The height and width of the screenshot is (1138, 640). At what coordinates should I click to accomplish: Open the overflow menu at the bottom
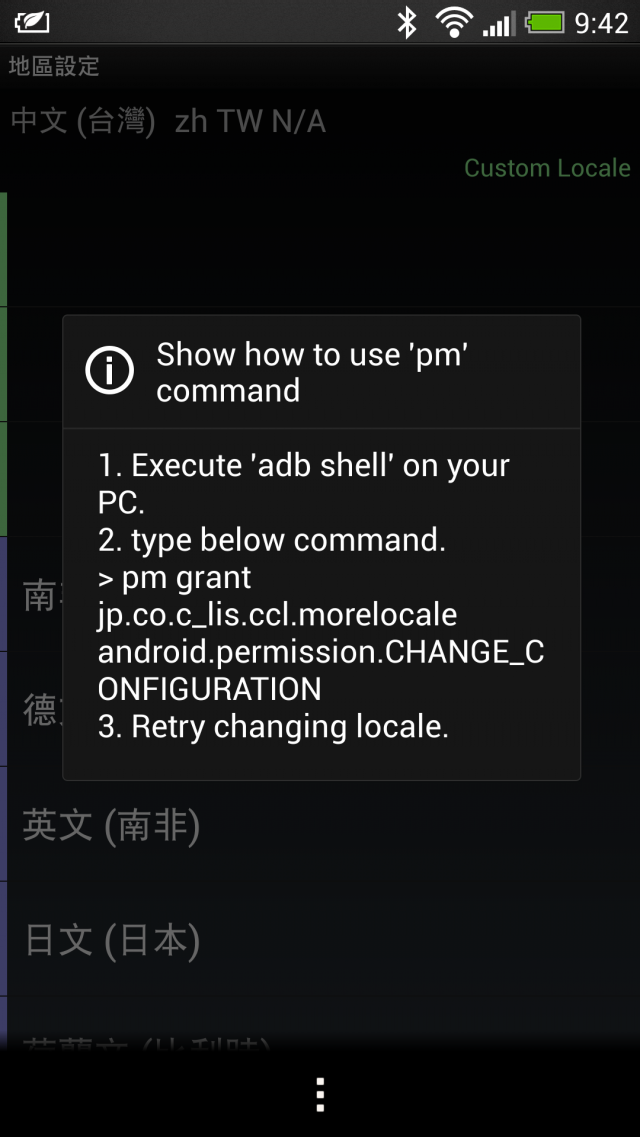(320, 1094)
